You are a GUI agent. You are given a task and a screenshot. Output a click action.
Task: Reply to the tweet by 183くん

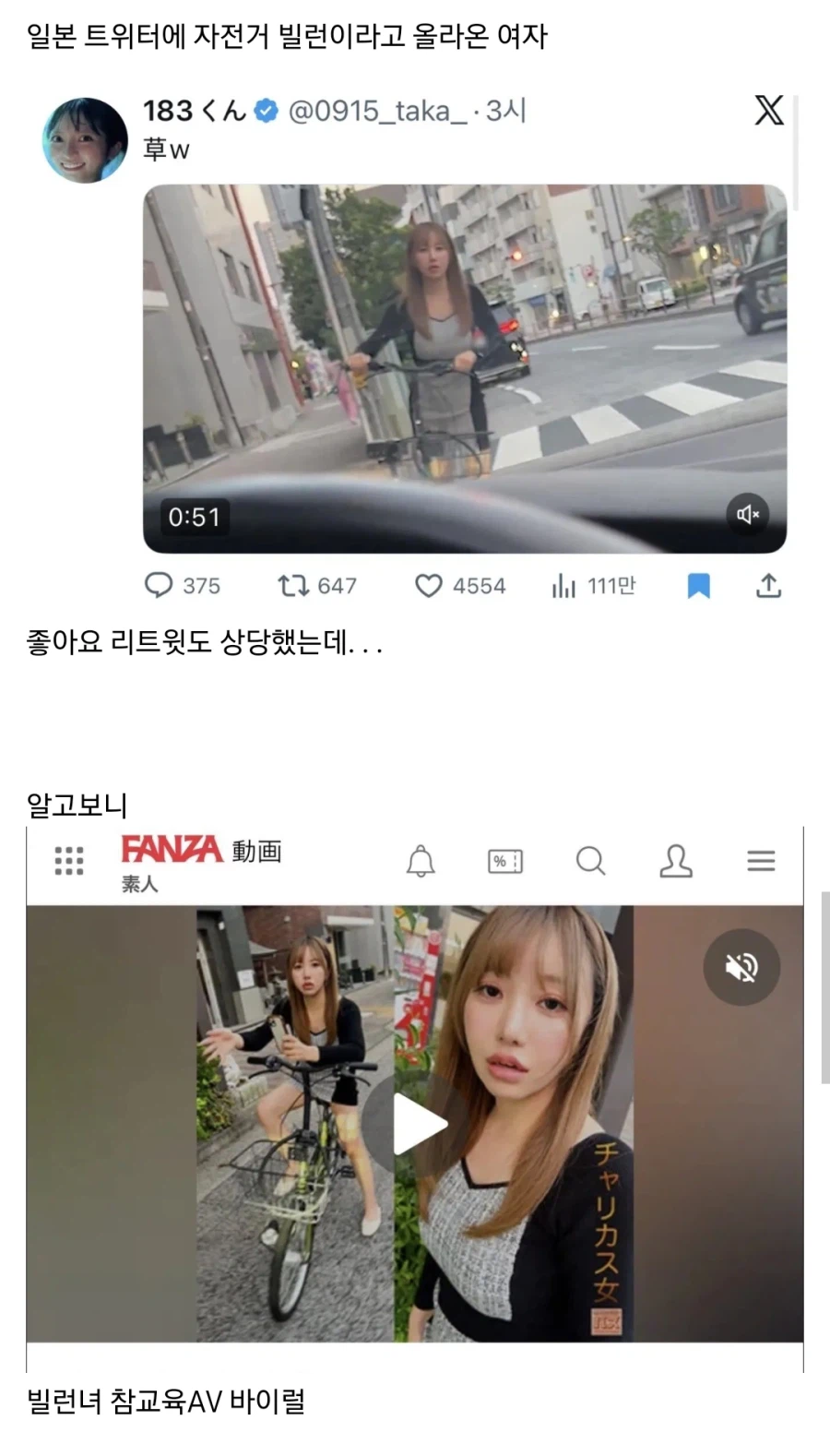coord(160,586)
